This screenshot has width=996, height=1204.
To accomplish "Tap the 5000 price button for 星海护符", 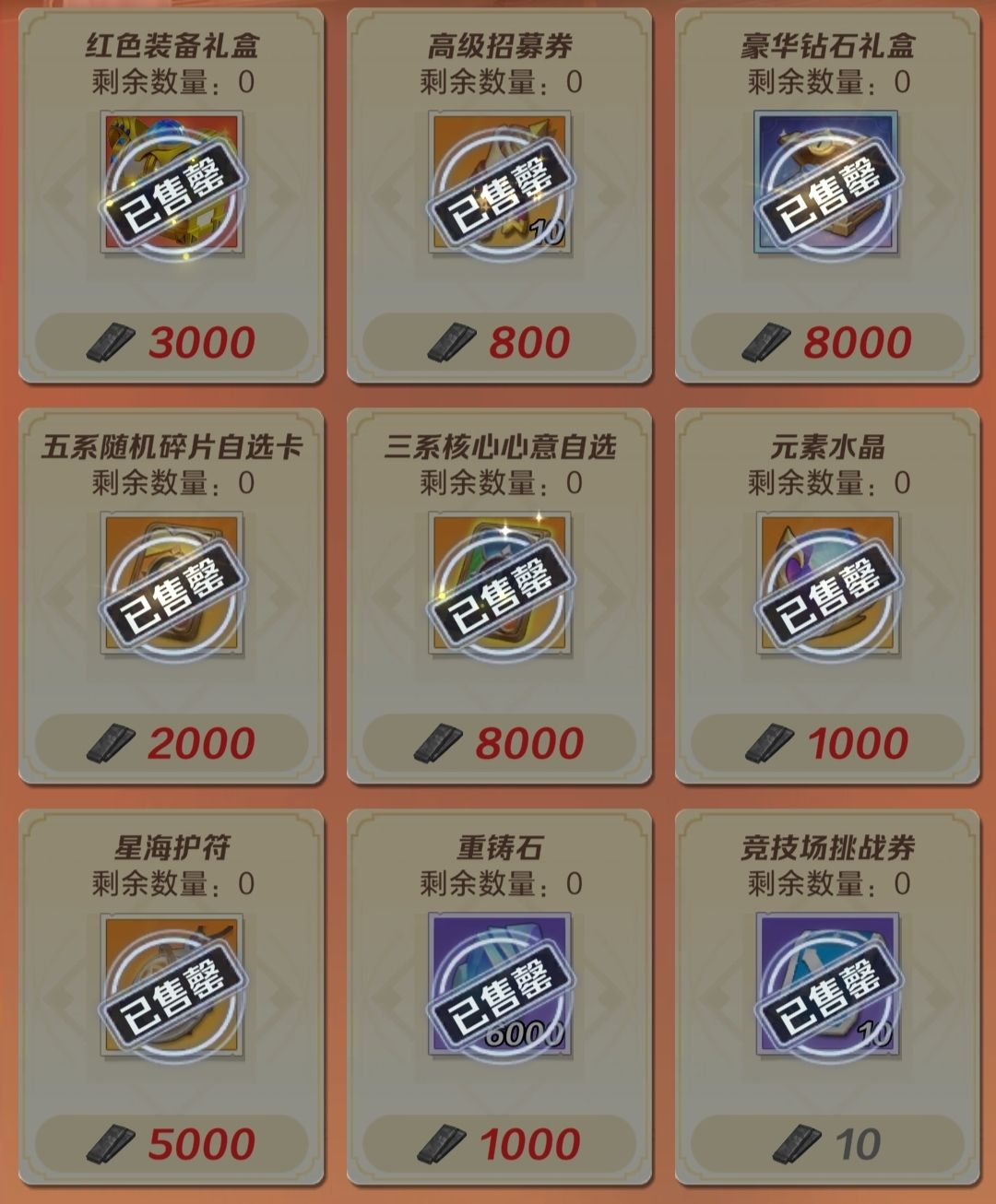I will point(172,1144).
